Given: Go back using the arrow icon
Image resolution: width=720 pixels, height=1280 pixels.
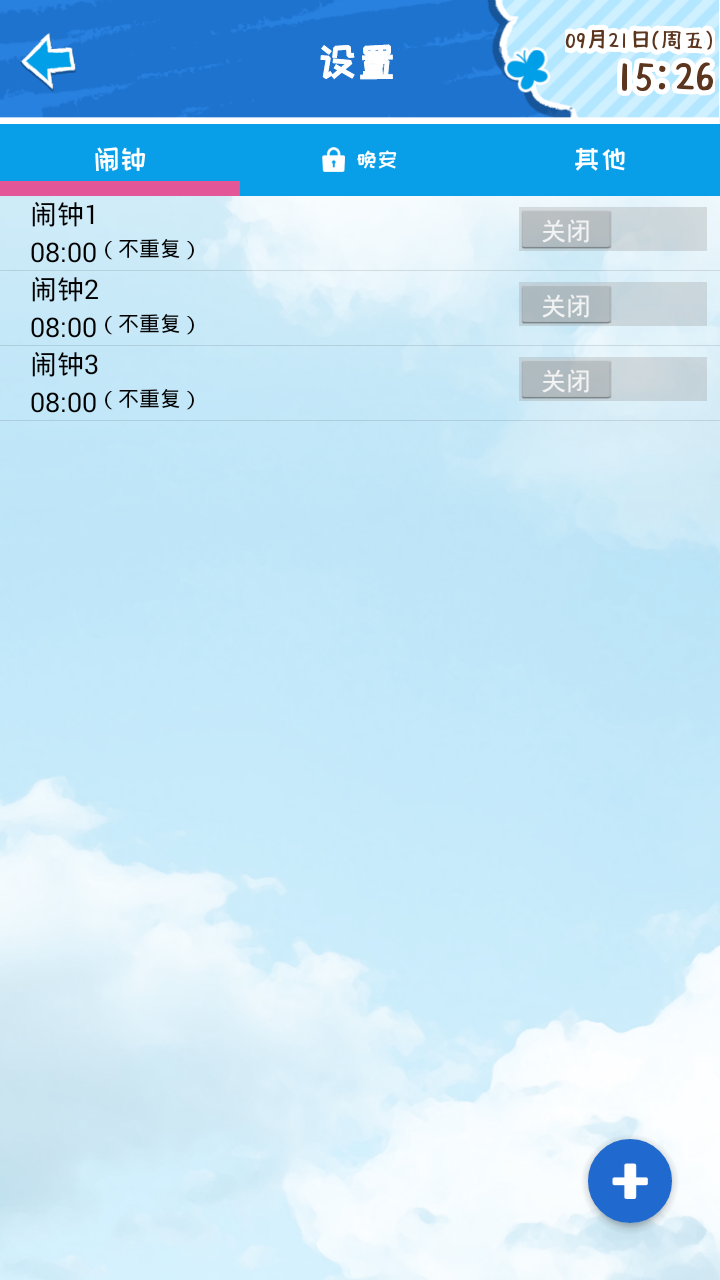Looking at the screenshot, I should tap(48, 61).
